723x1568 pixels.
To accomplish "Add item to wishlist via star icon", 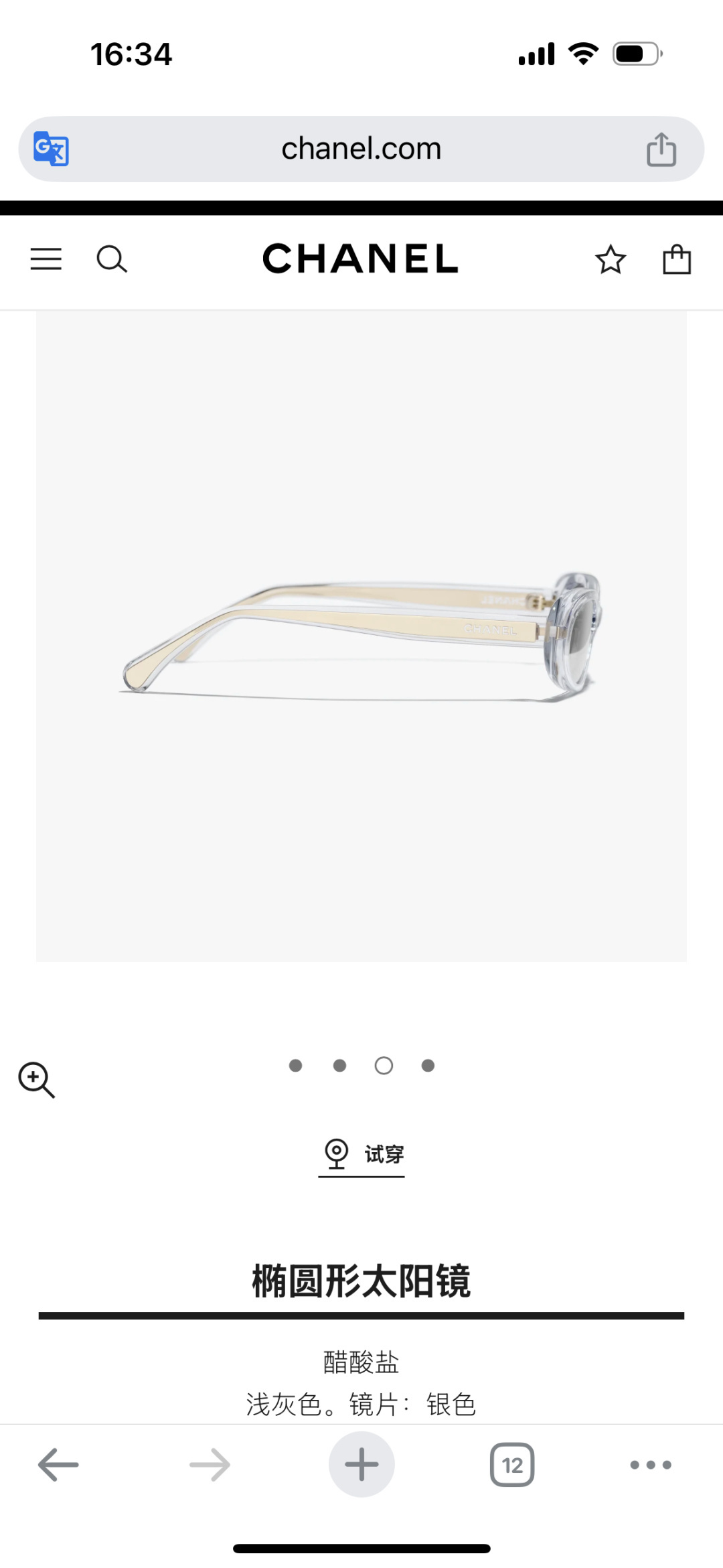I will pos(610,260).
